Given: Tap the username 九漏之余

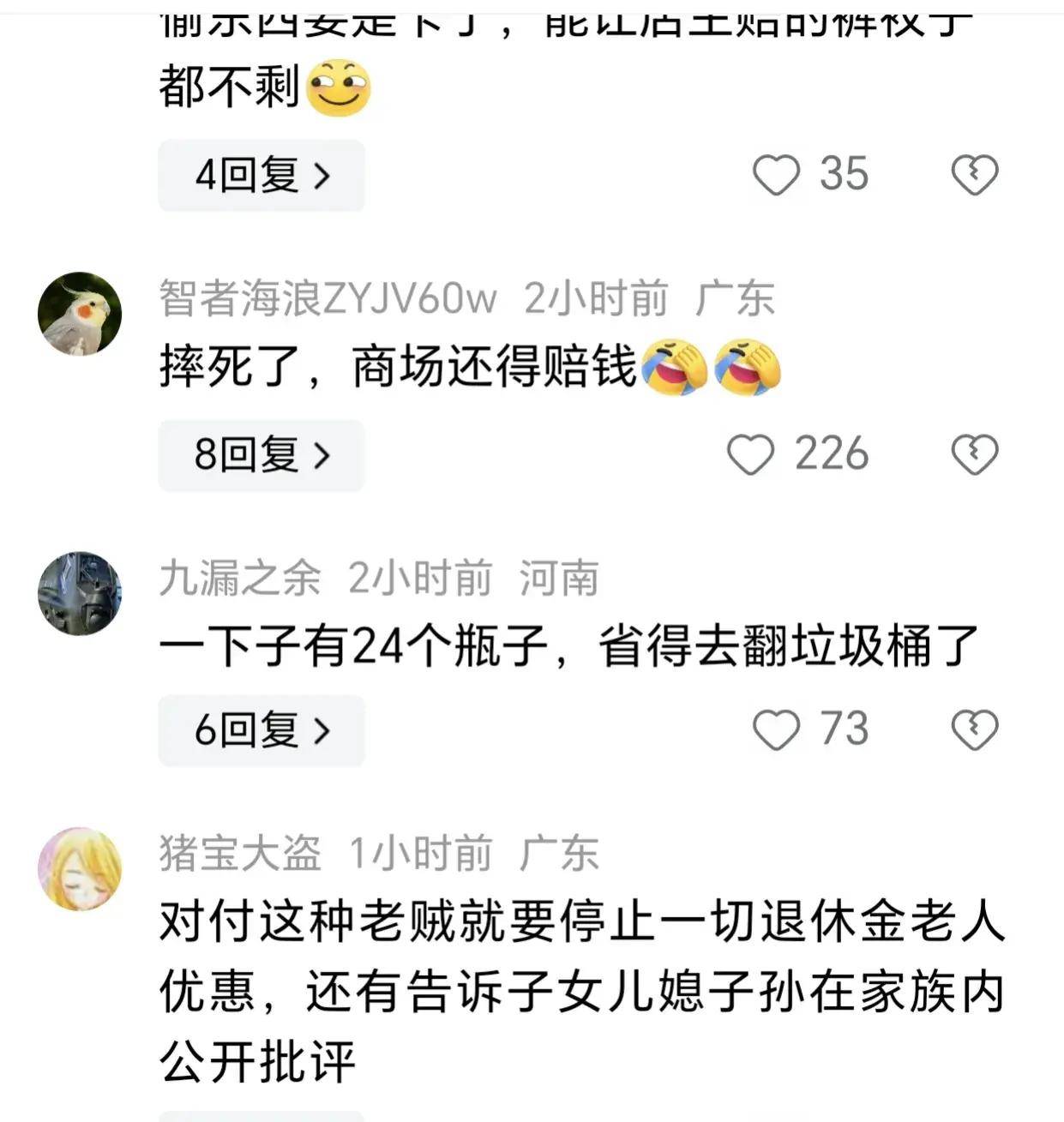Looking at the screenshot, I should (240, 579).
